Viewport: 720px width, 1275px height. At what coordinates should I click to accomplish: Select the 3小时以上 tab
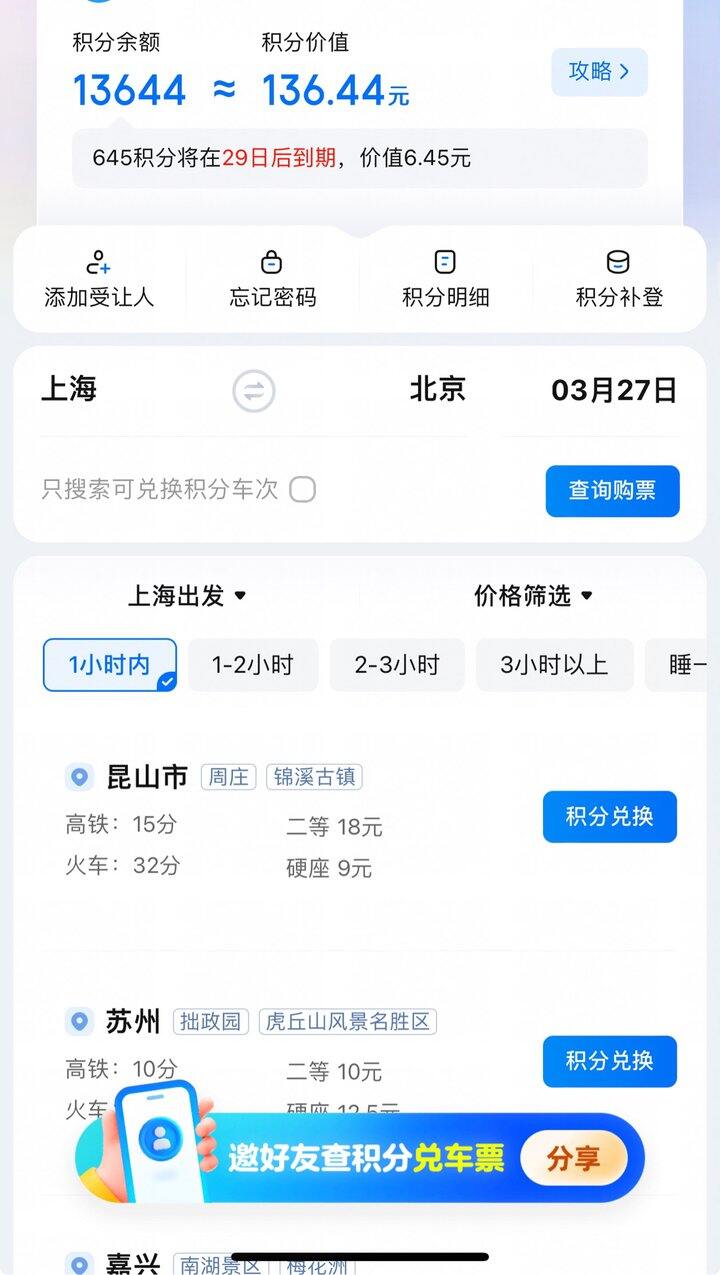pos(555,664)
